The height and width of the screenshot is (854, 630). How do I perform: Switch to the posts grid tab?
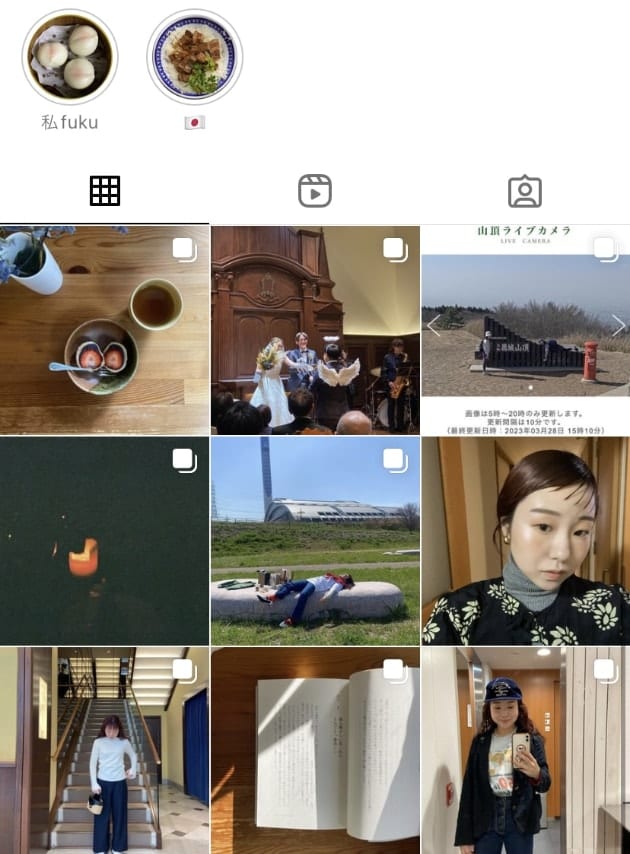[105, 191]
